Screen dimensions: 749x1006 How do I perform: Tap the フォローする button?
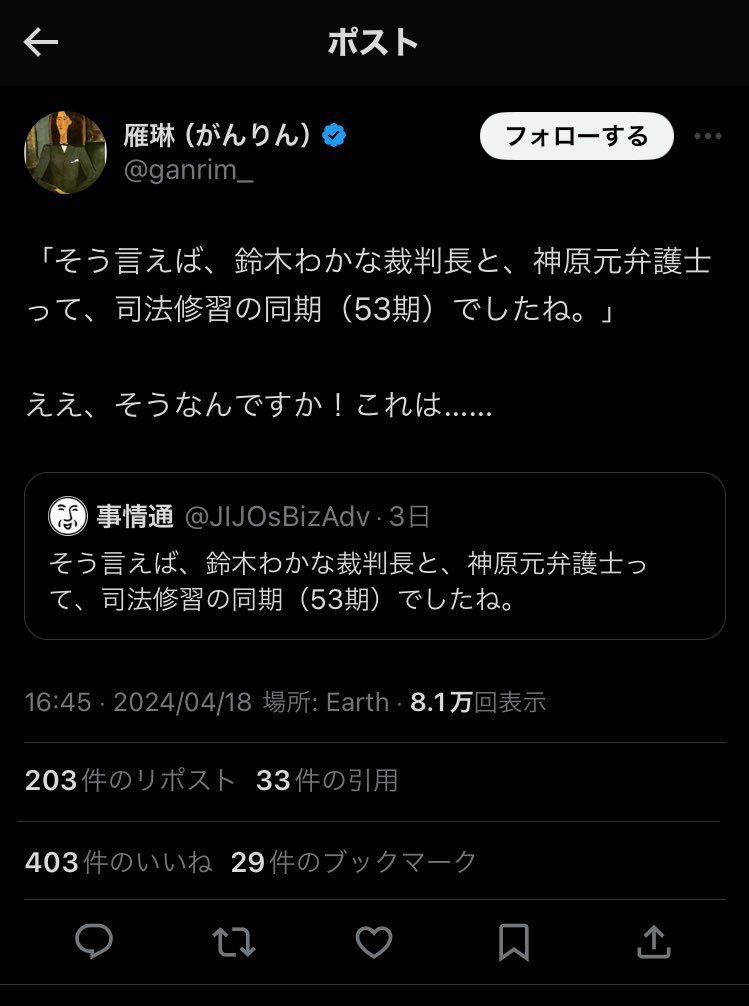tap(576, 137)
